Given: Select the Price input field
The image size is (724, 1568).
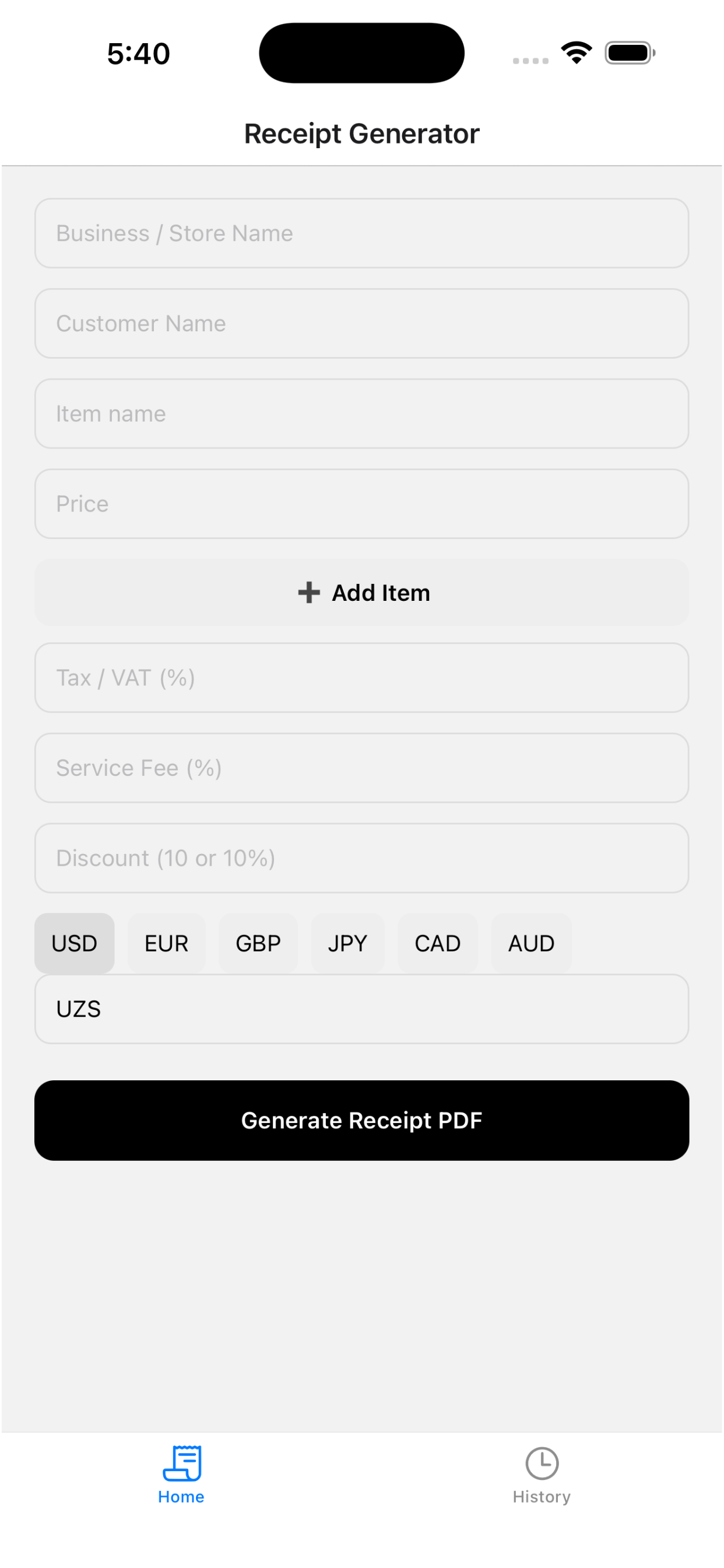Looking at the screenshot, I should (x=361, y=503).
